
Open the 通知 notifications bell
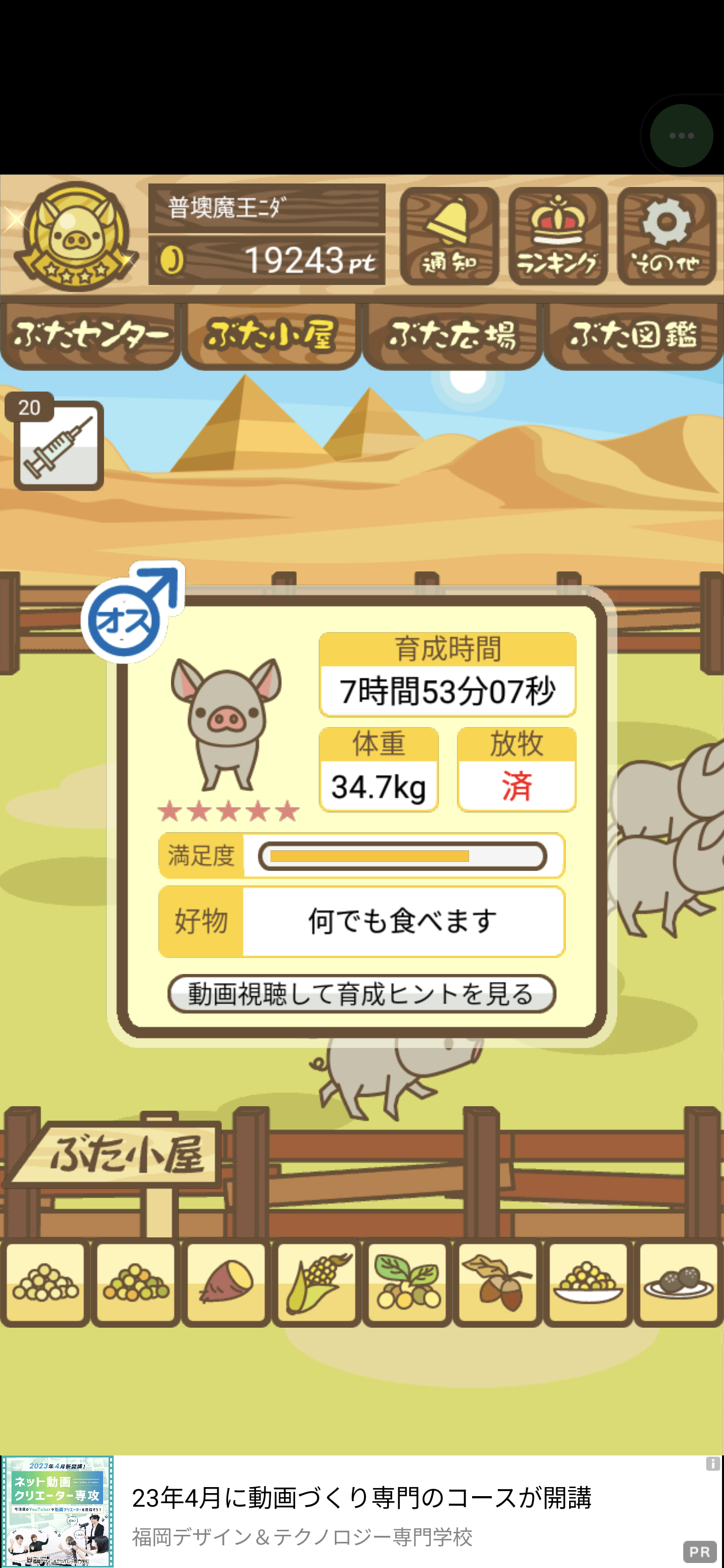click(449, 236)
